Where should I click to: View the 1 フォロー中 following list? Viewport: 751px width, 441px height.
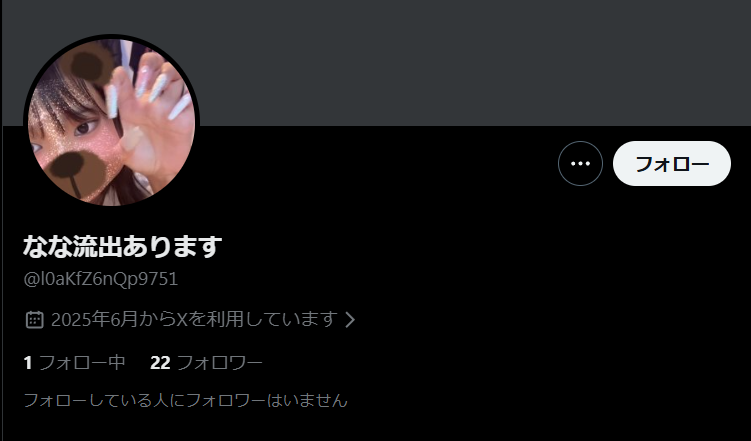coord(74,362)
